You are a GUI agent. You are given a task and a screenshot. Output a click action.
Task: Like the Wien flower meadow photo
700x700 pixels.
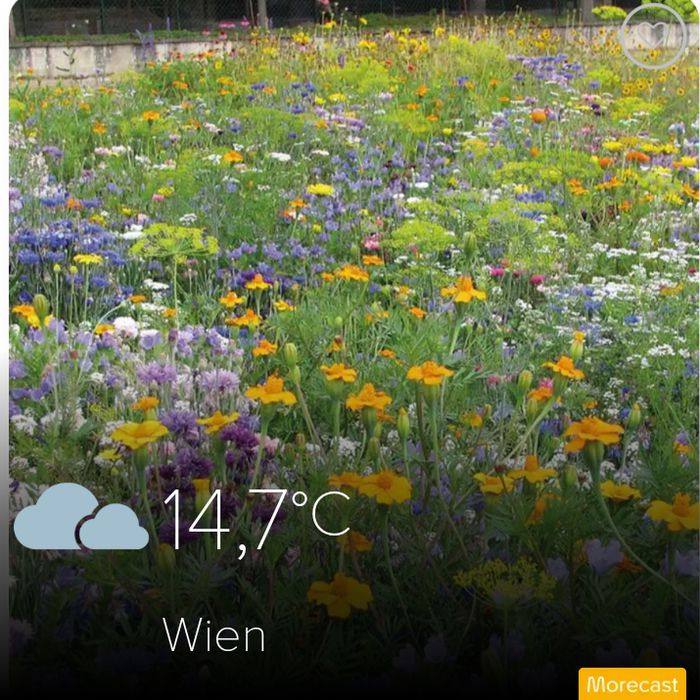click(652, 36)
